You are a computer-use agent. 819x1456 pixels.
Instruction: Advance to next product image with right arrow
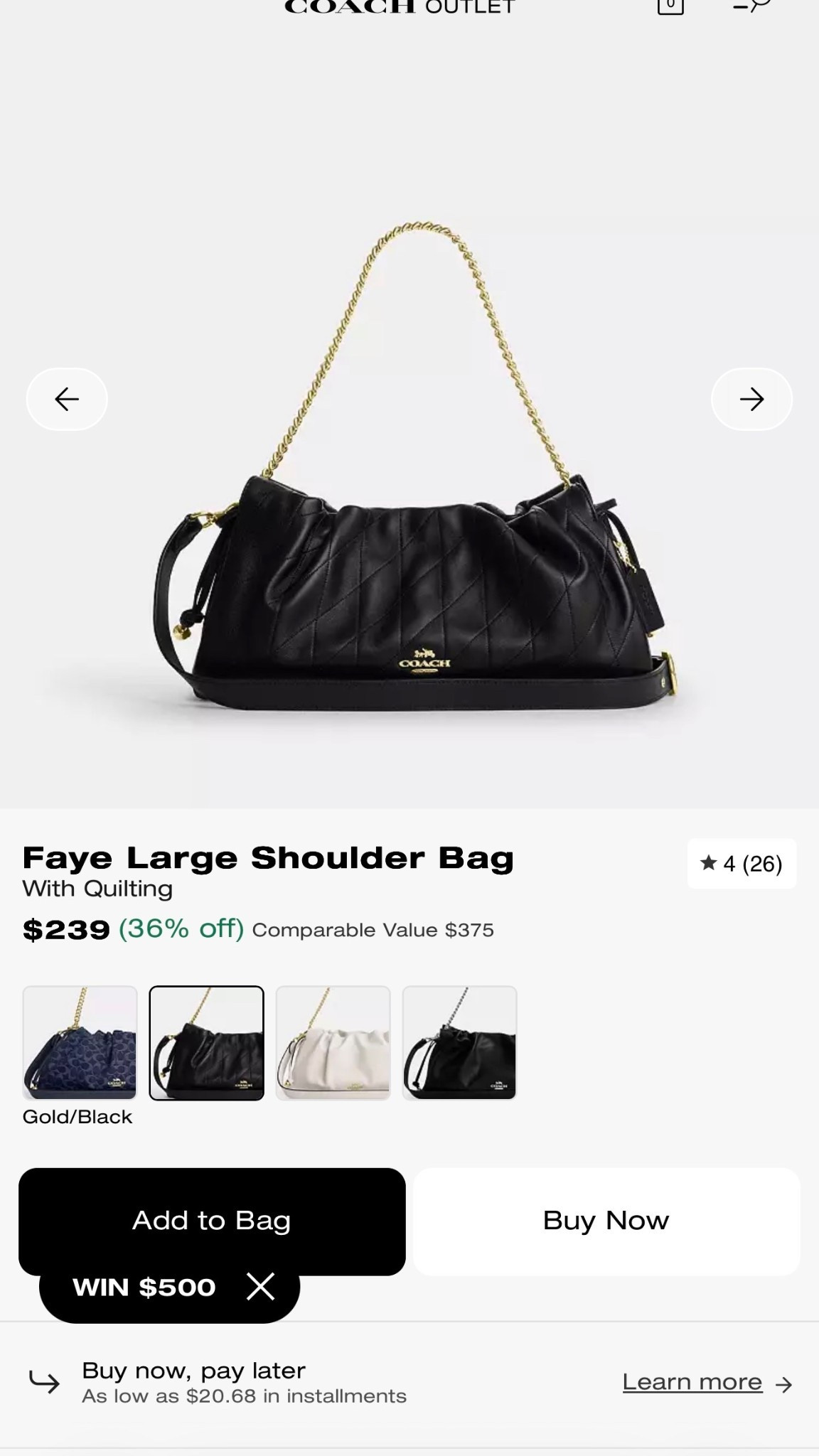751,399
